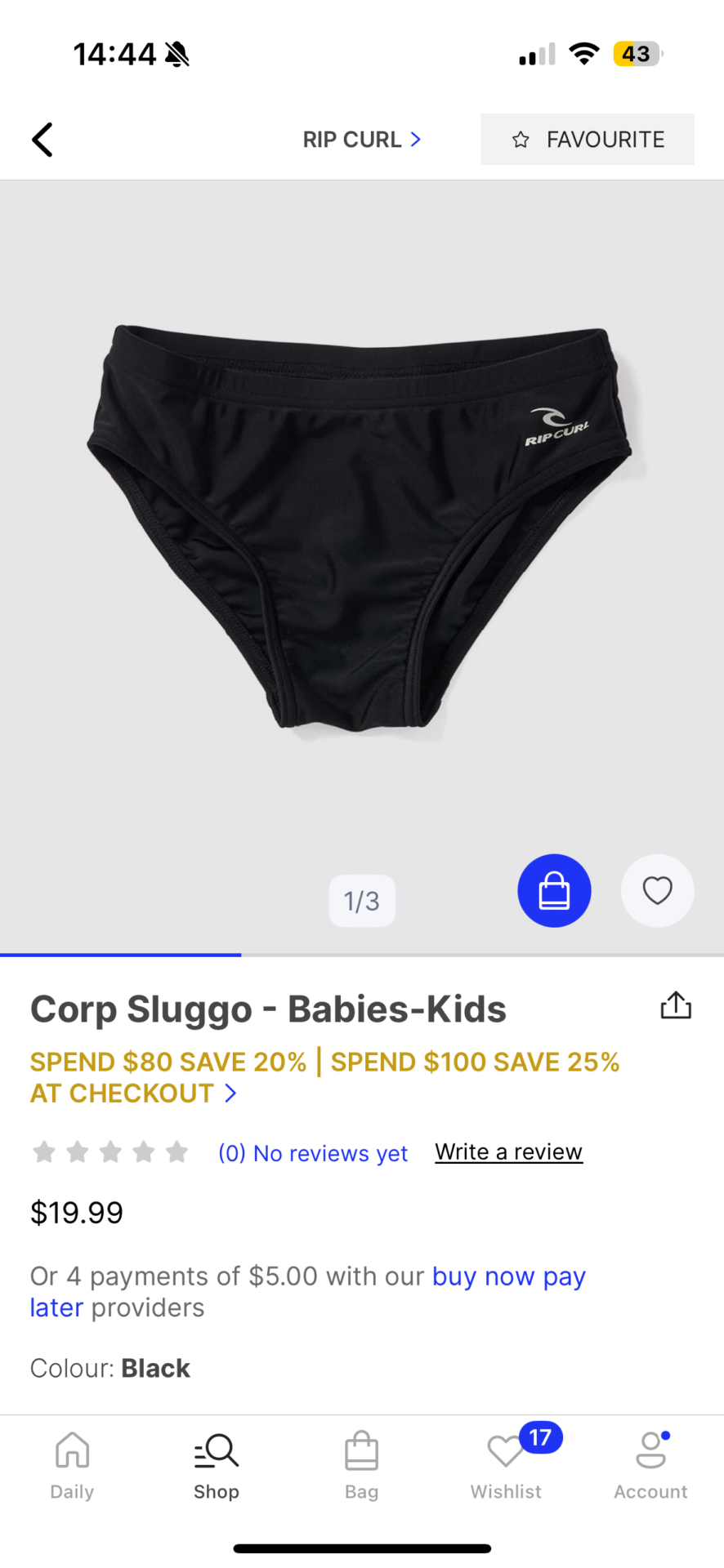Expand the RIP CURL brand chevron
Viewport: 724px width, 1568px height.
[416, 139]
